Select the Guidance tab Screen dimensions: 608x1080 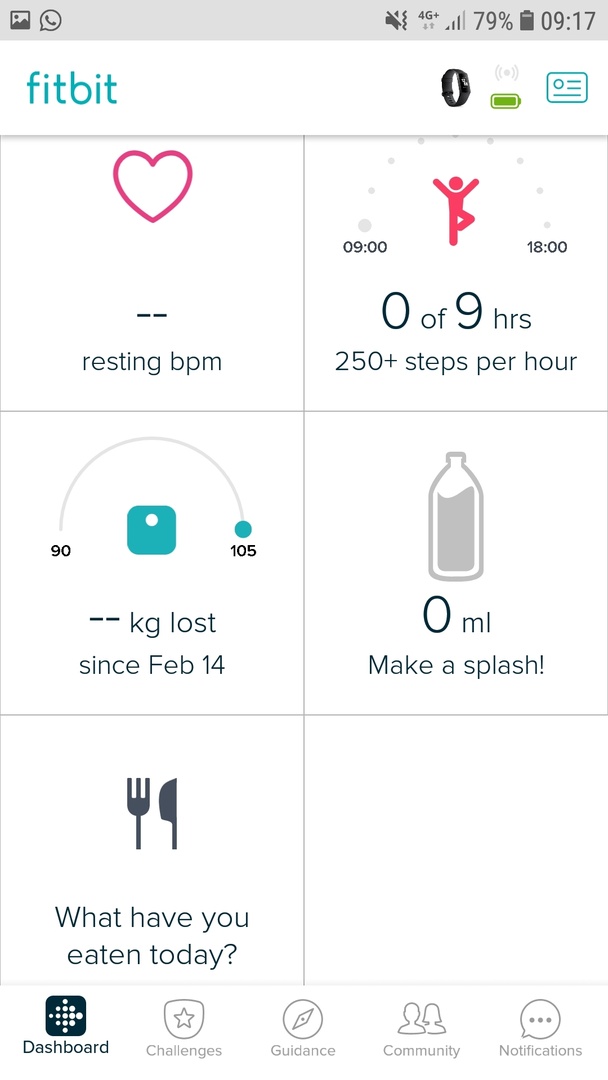tap(302, 1027)
